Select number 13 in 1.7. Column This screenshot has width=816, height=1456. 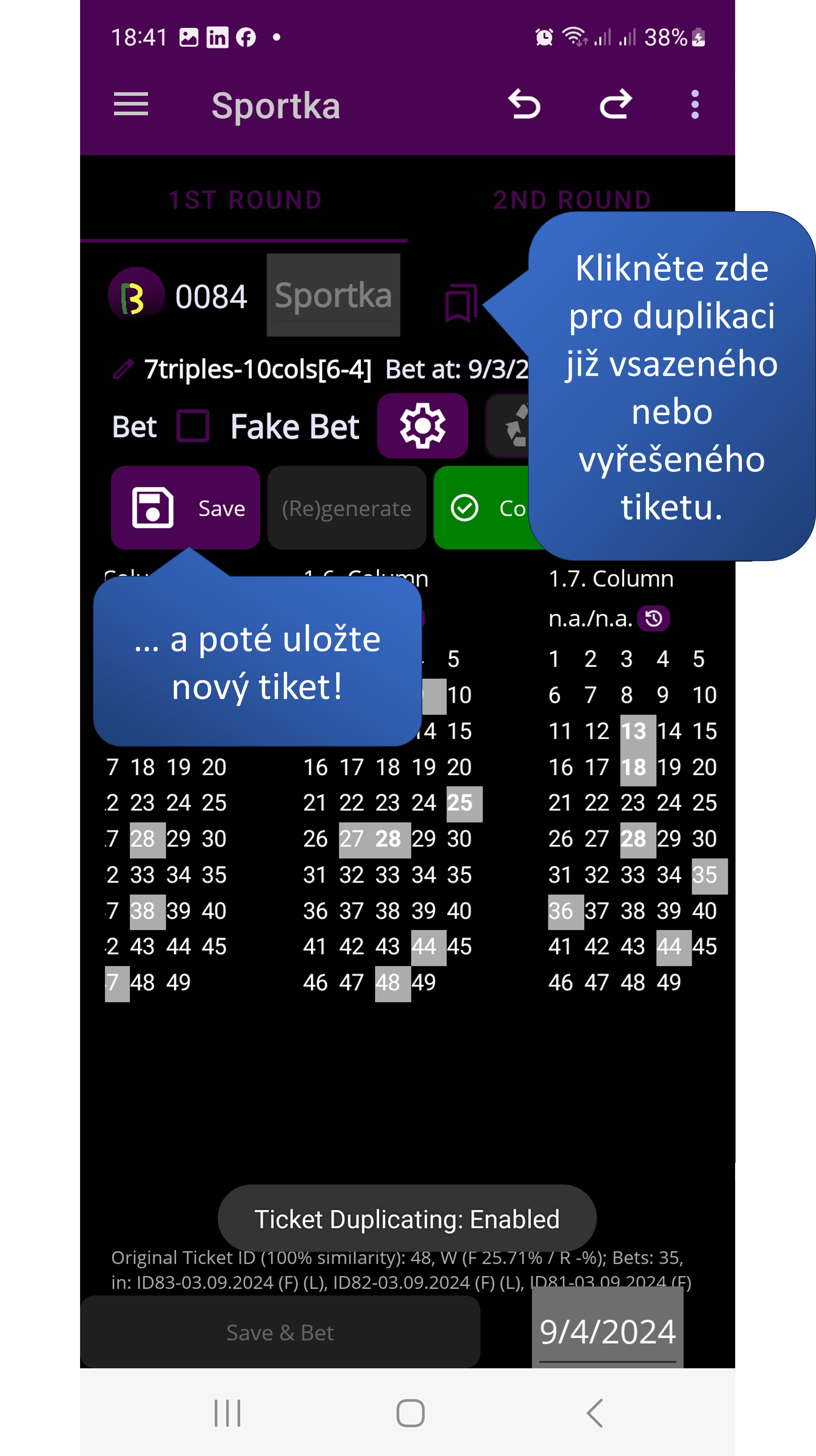point(634,732)
